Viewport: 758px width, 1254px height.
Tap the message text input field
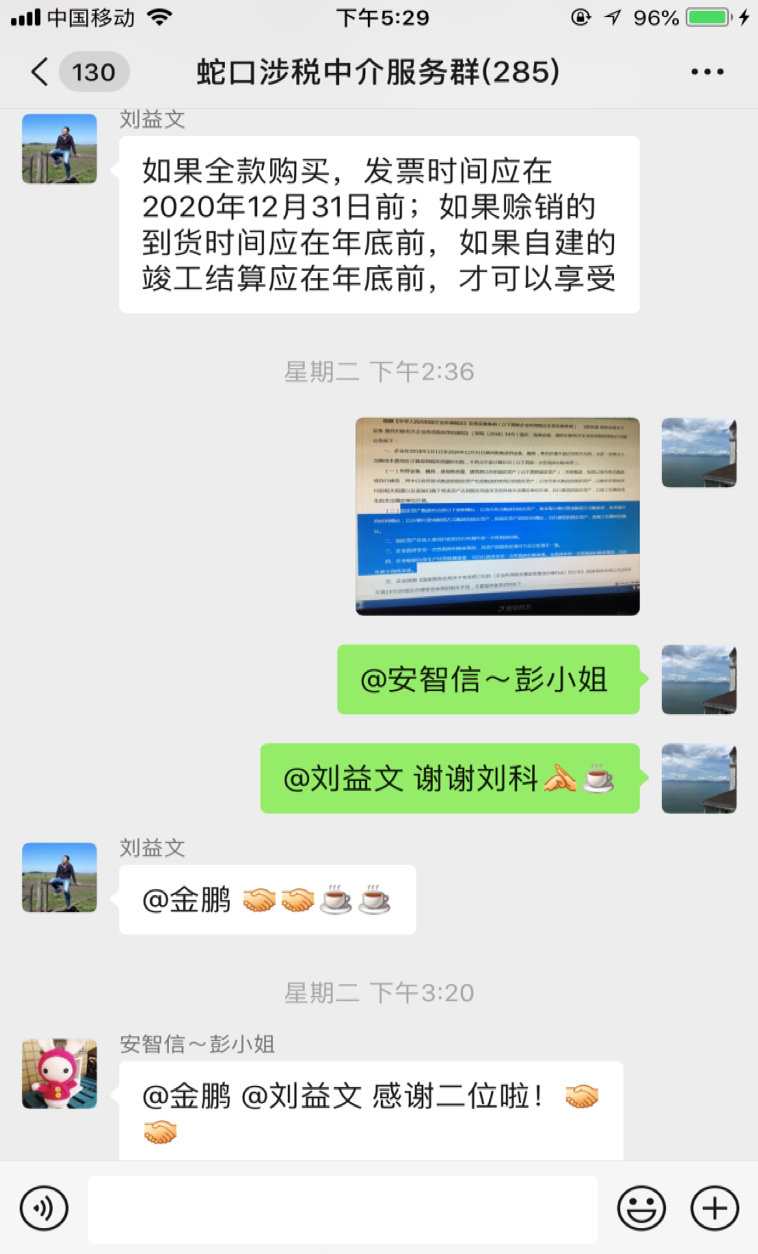coord(342,1209)
